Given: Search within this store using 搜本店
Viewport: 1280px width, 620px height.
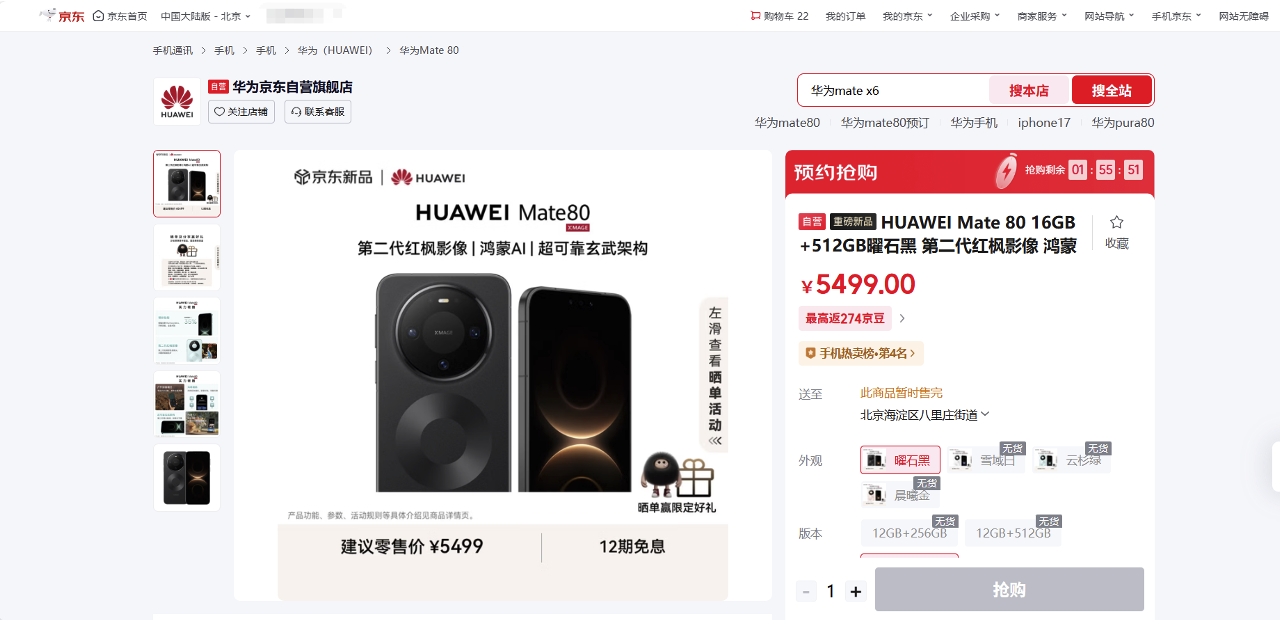Looking at the screenshot, I should point(1029,90).
